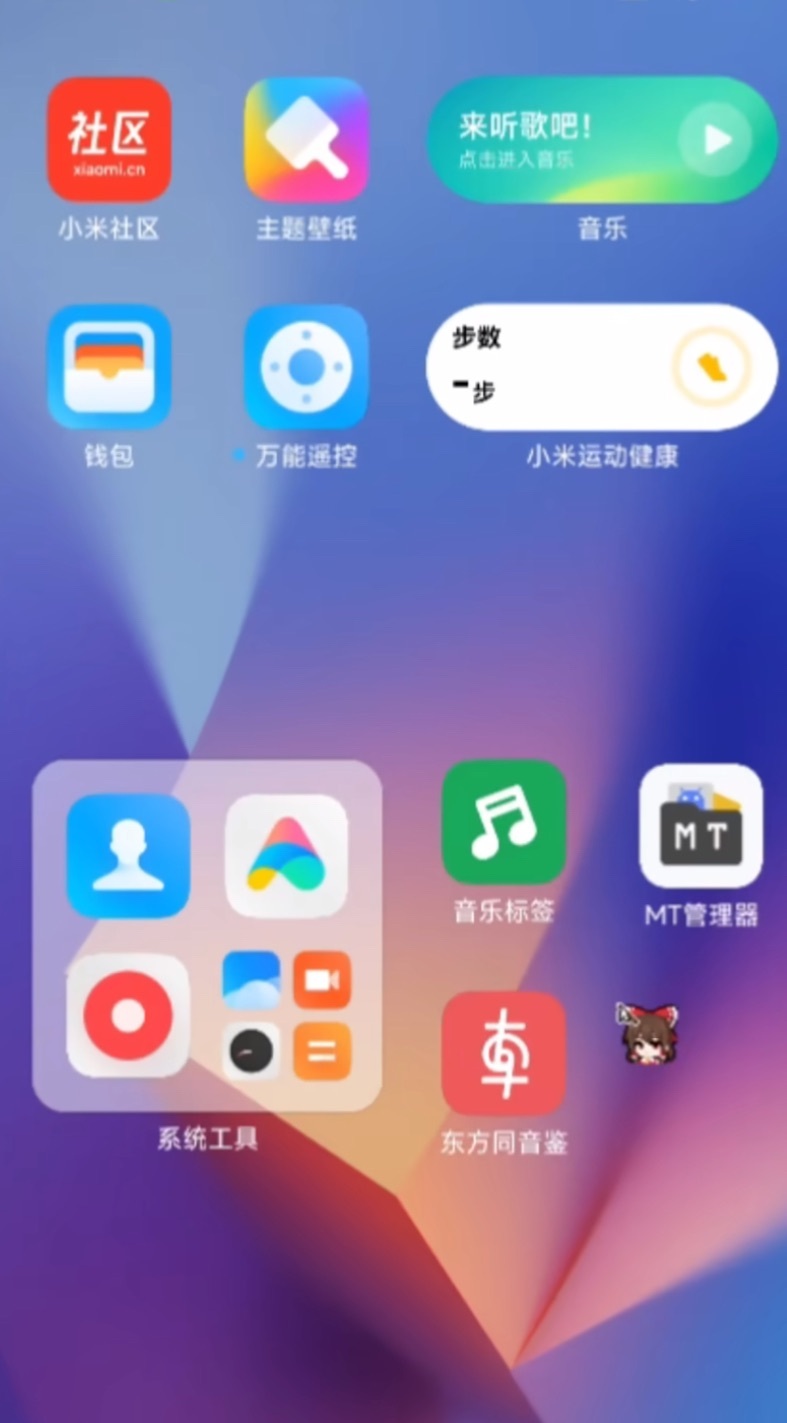This screenshot has height=1423, width=787.
Task: Tap play on the 音乐 widget
Action: [x=716, y=140]
